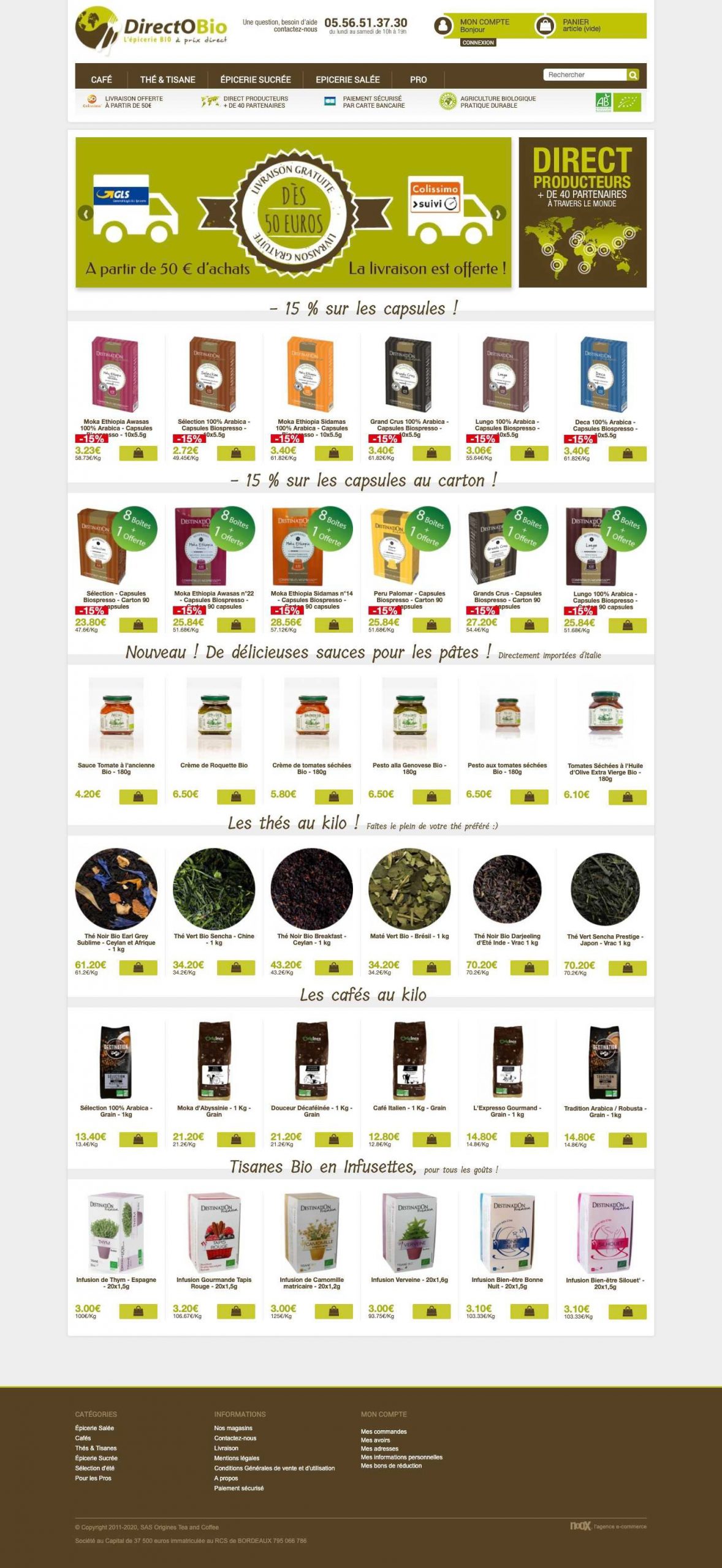Focus the Rechercher search field
Screen dimensions: 722x1568
pyautogui.click(x=584, y=75)
